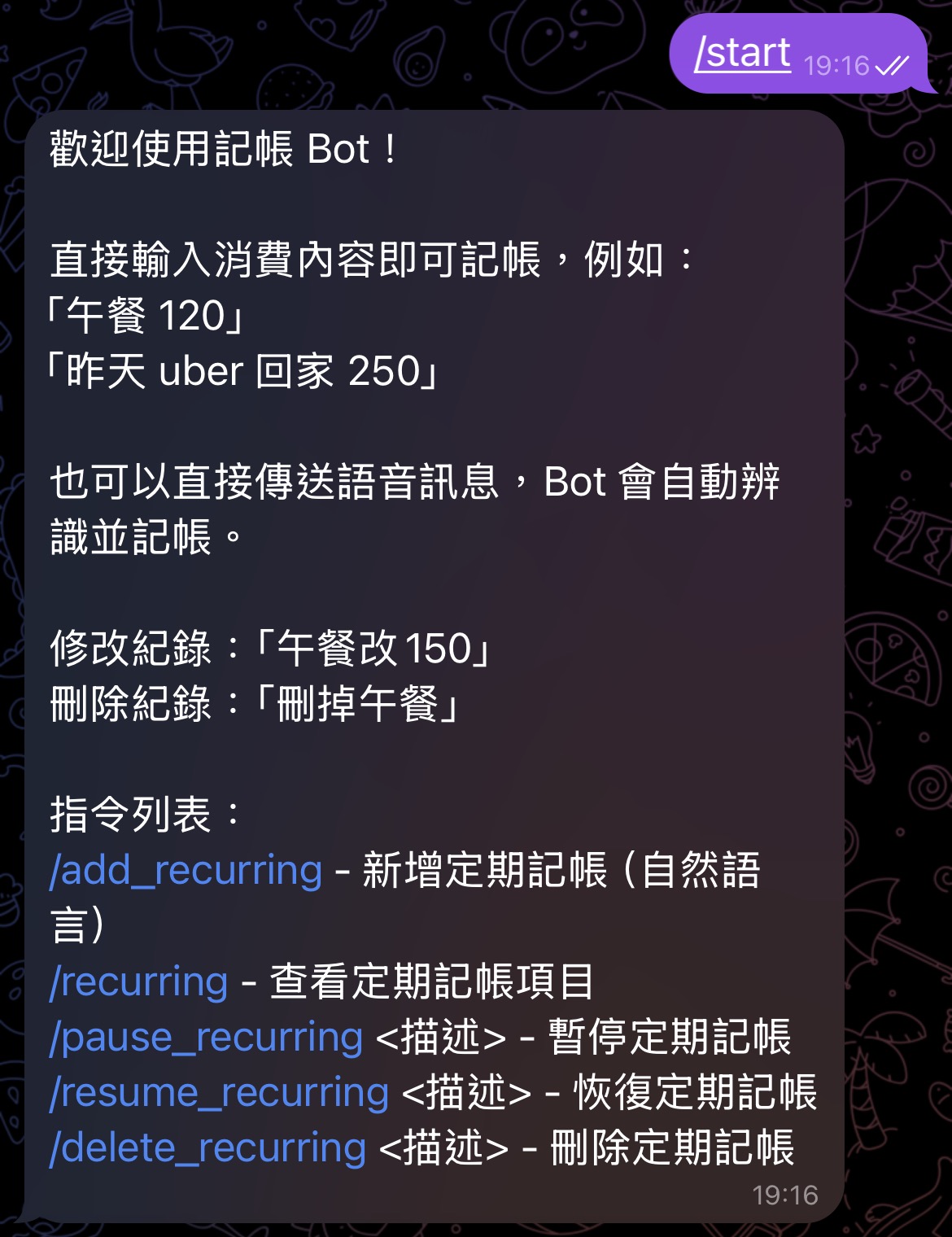The height and width of the screenshot is (1237, 952).
Task: Choose the /delete_recurring command link
Action: pyautogui.click(x=207, y=1148)
